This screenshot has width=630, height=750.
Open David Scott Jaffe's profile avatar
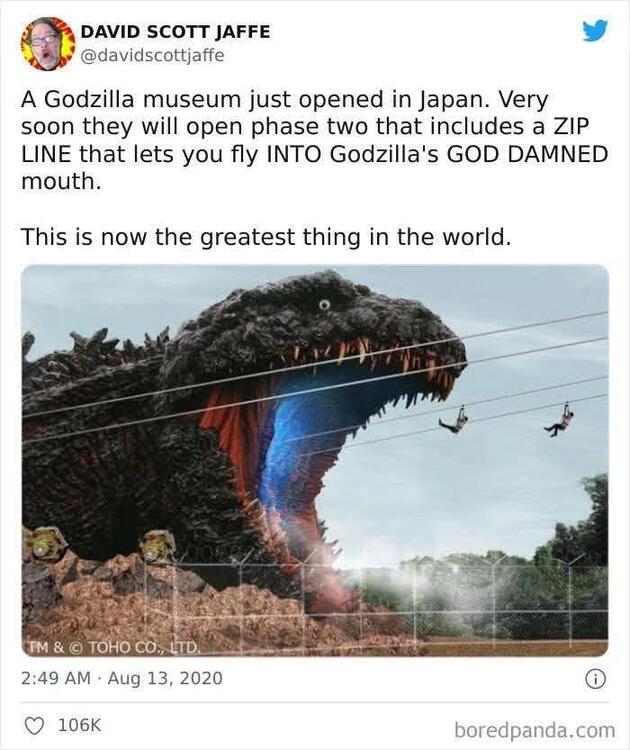pyautogui.click(x=48, y=44)
